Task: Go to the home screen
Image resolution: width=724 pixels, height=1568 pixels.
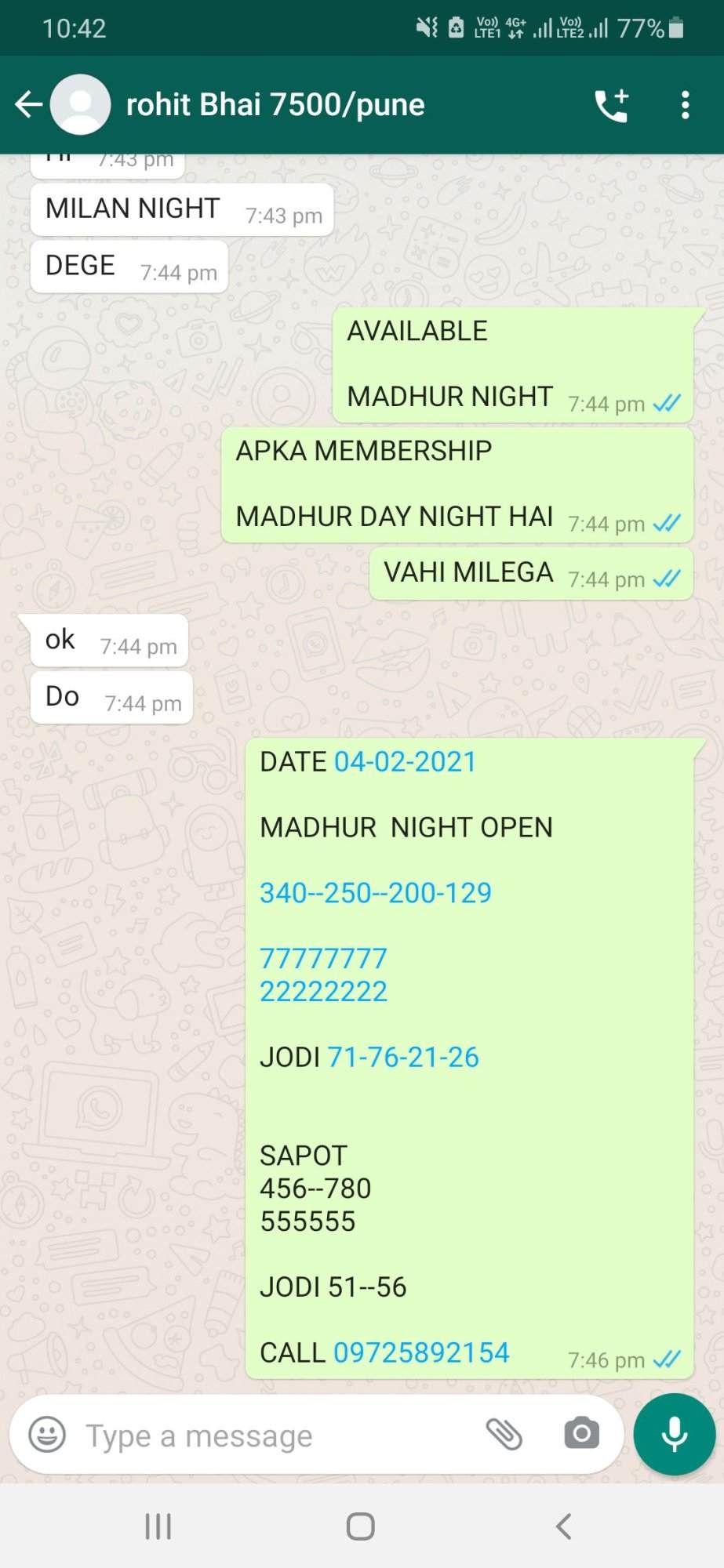Action: pyautogui.click(x=361, y=1526)
